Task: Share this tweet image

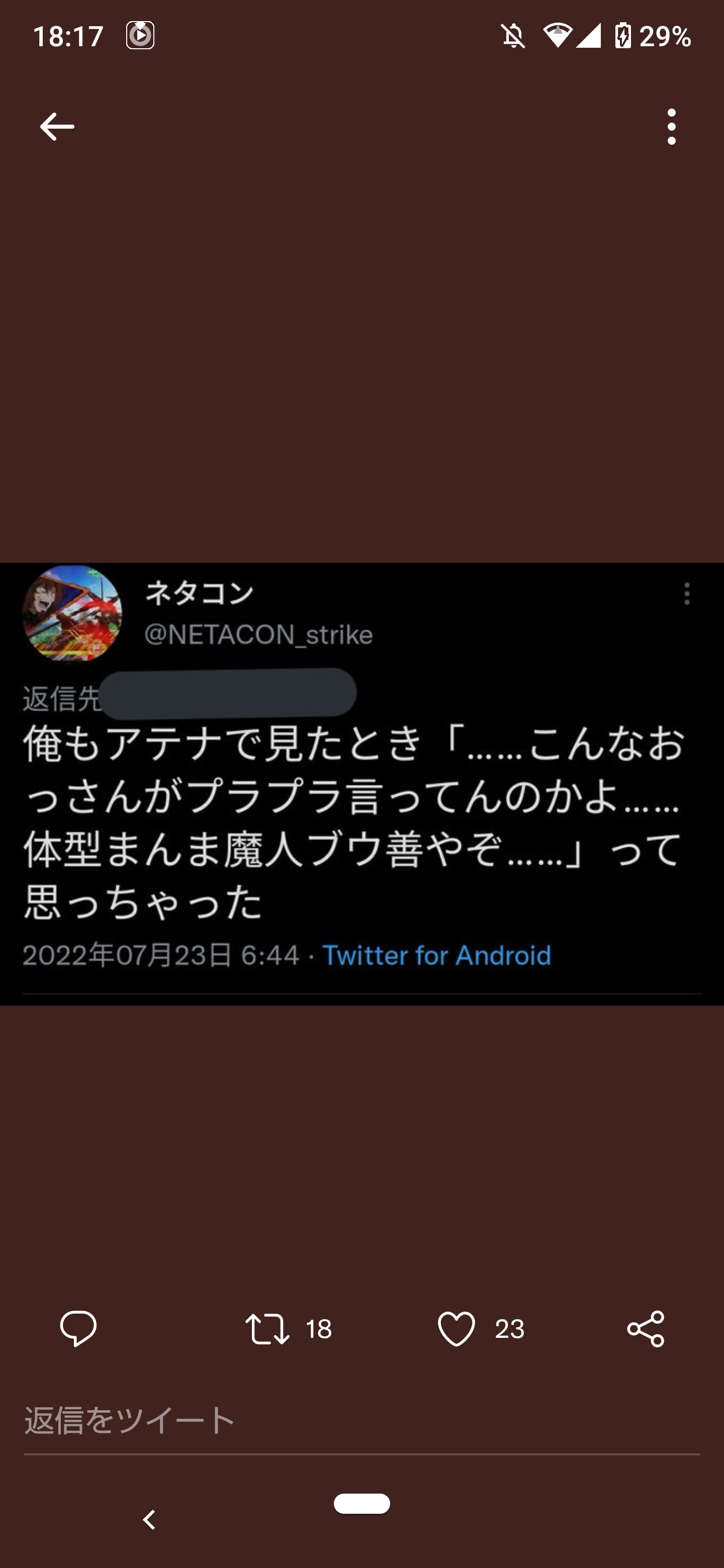Action: pyautogui.click(x=646, y=1328)
